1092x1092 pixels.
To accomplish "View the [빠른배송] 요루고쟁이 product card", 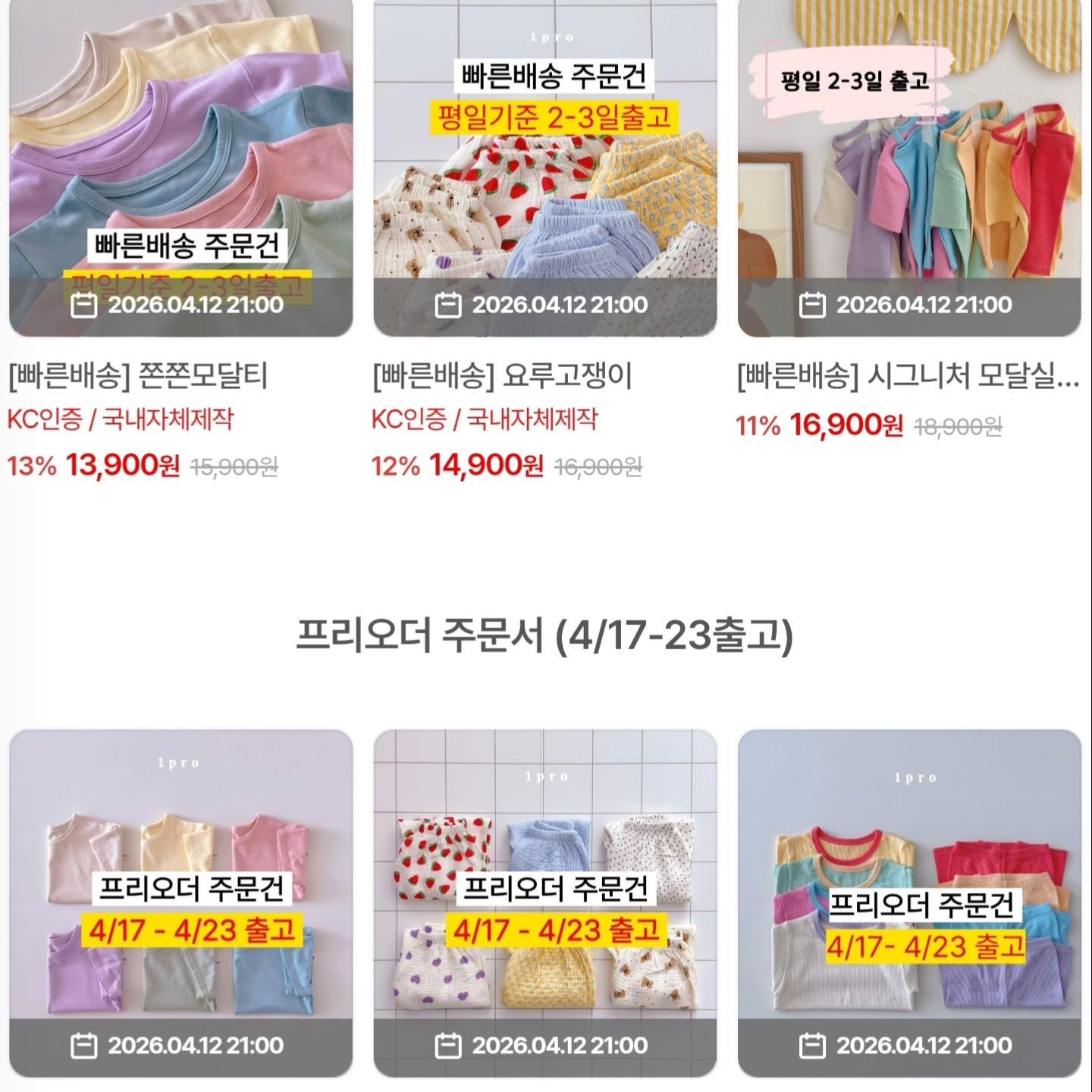I will click(544, 167).
